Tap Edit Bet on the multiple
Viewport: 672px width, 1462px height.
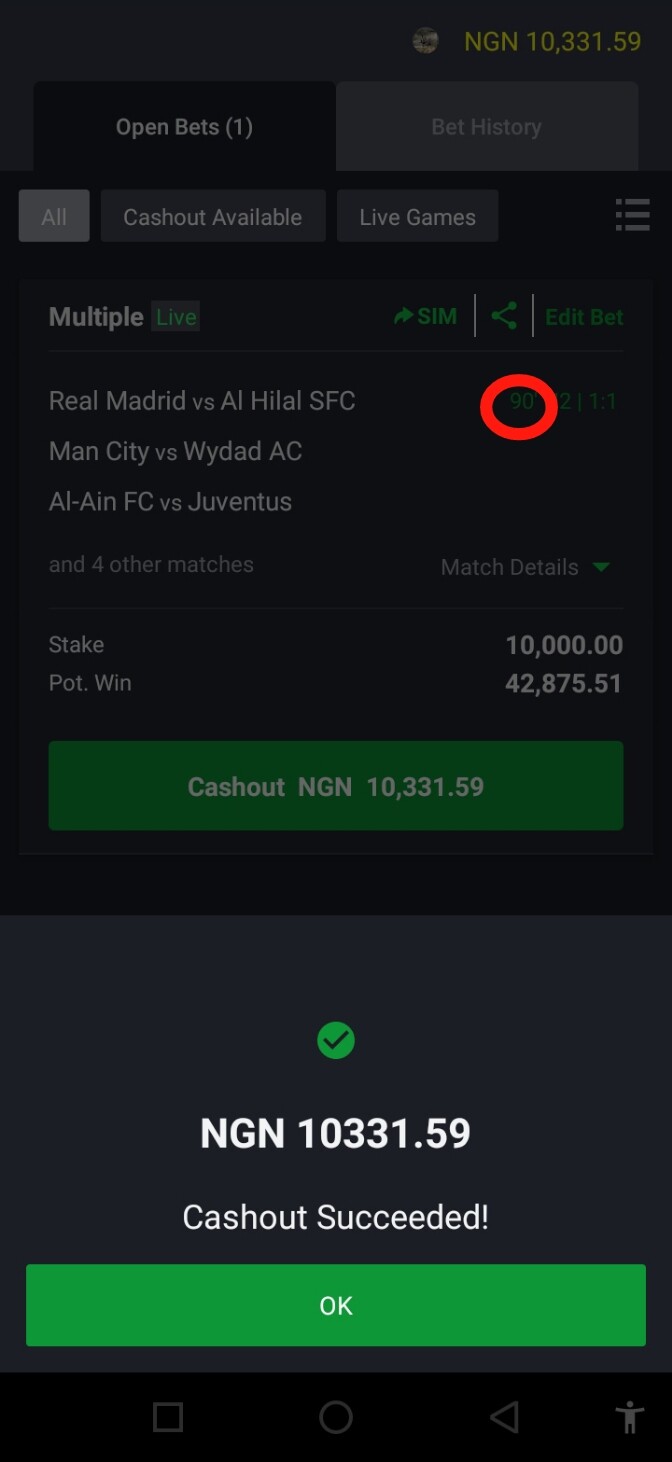coord(584,317)
